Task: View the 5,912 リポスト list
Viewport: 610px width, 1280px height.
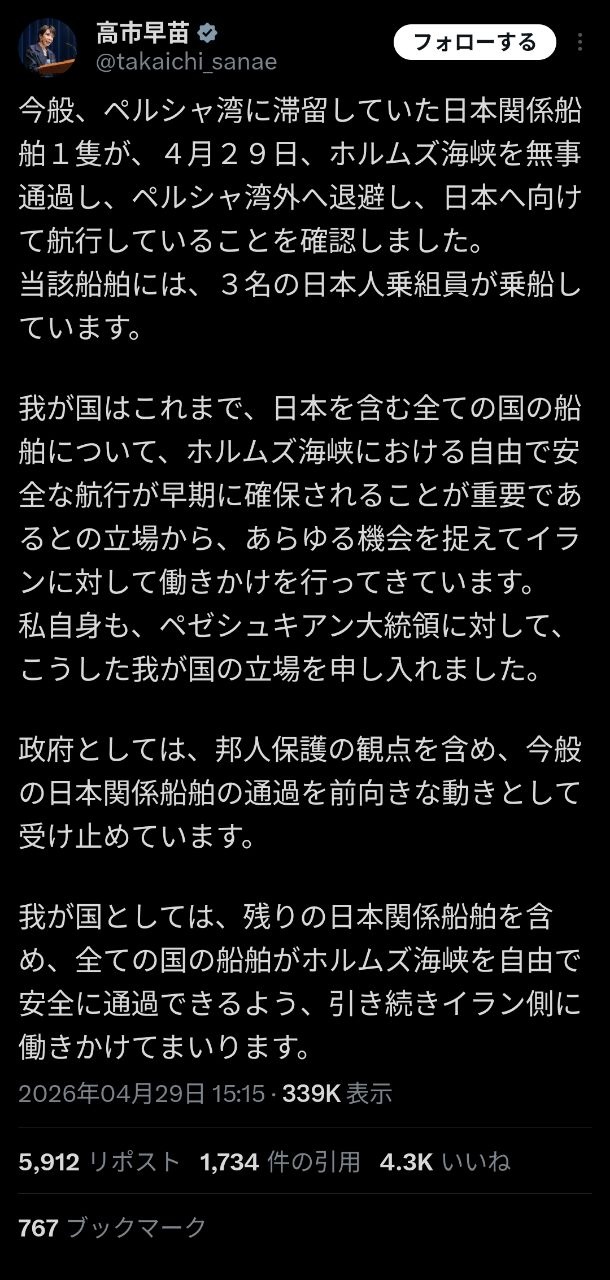Action: (x=100, y=1161)
